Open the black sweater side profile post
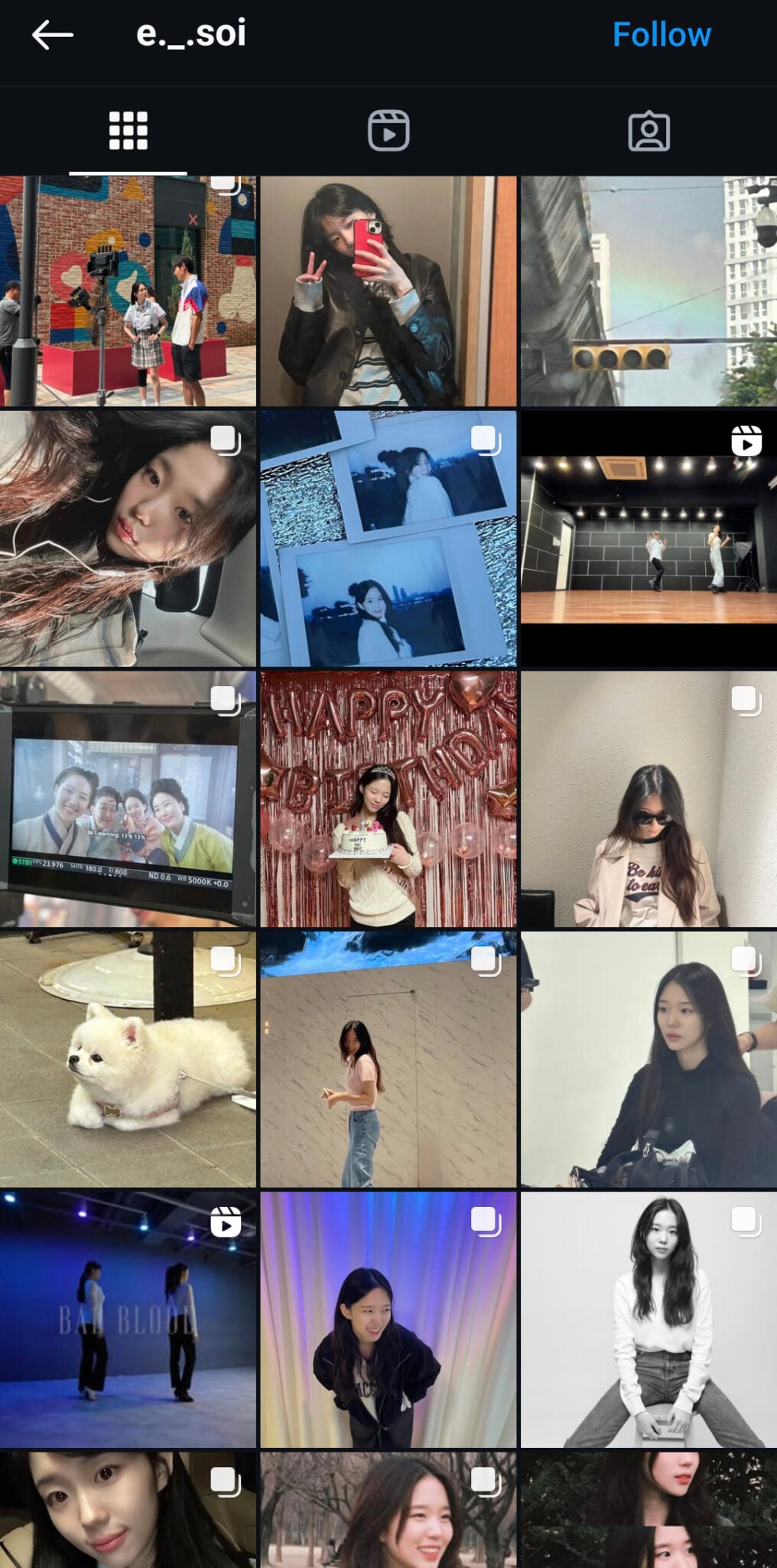This screenshot has height=1568, width=777. pyautogui.click(x=649, y=1059)
